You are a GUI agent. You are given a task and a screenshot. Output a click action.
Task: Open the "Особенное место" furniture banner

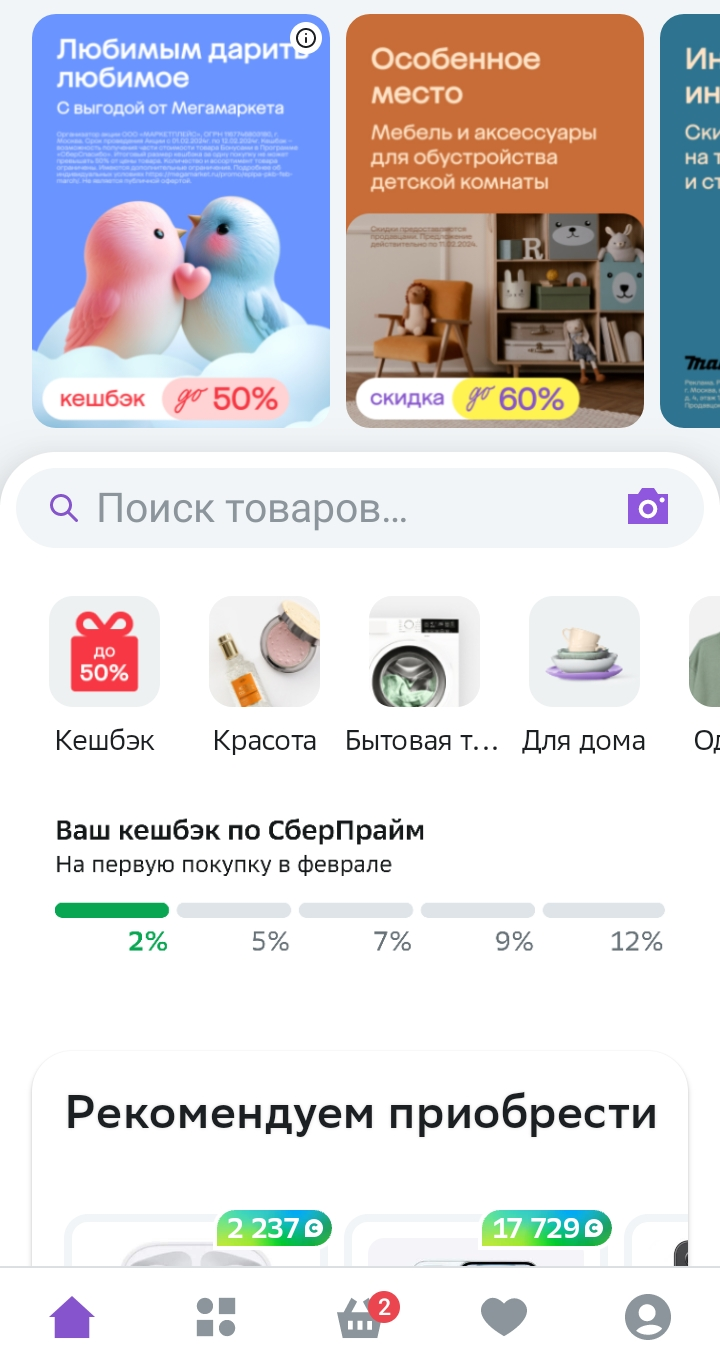[495, 221]
